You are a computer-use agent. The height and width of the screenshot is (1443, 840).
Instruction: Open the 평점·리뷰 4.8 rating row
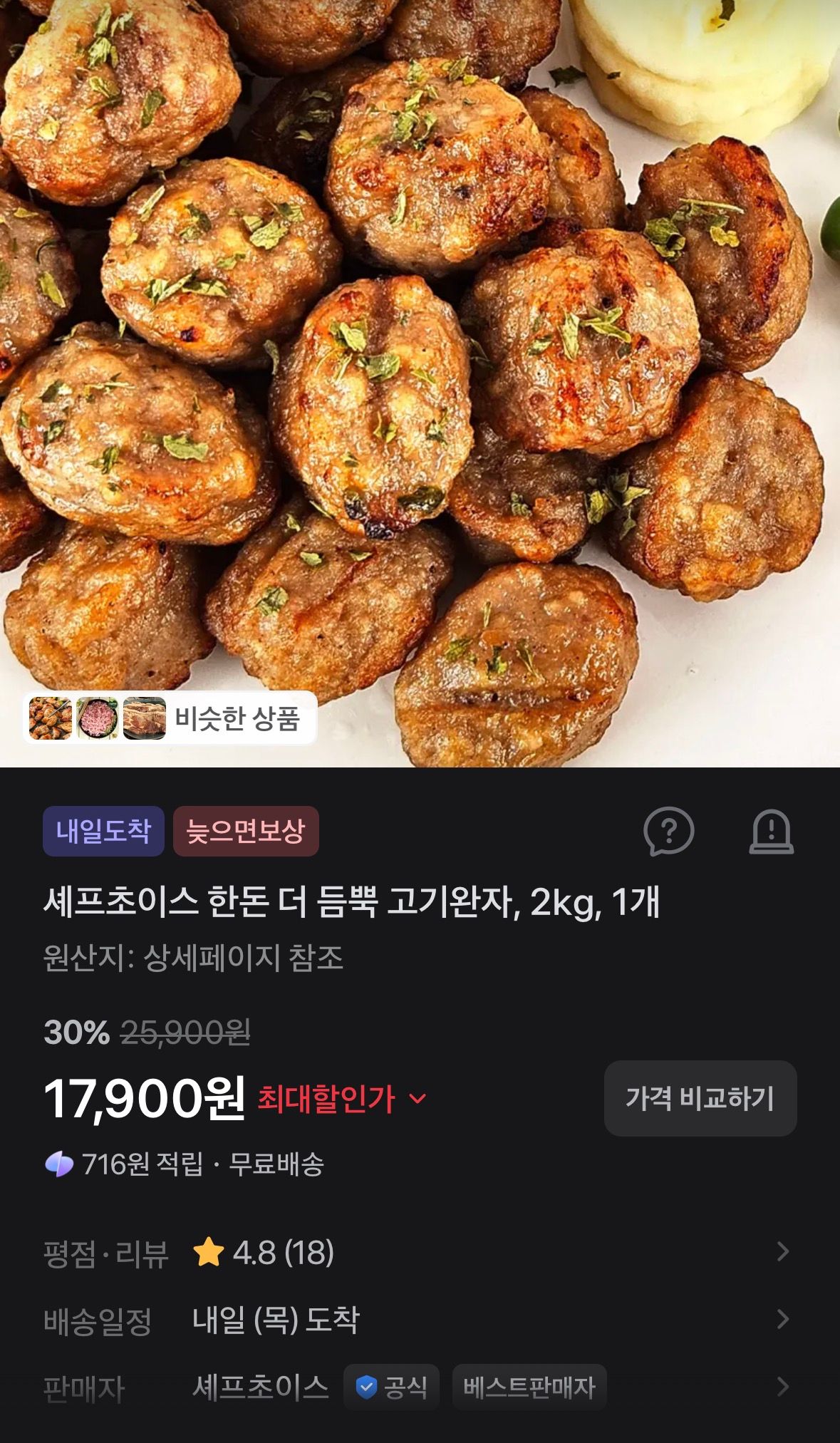pyautogui.click(x=420, y=1252)
